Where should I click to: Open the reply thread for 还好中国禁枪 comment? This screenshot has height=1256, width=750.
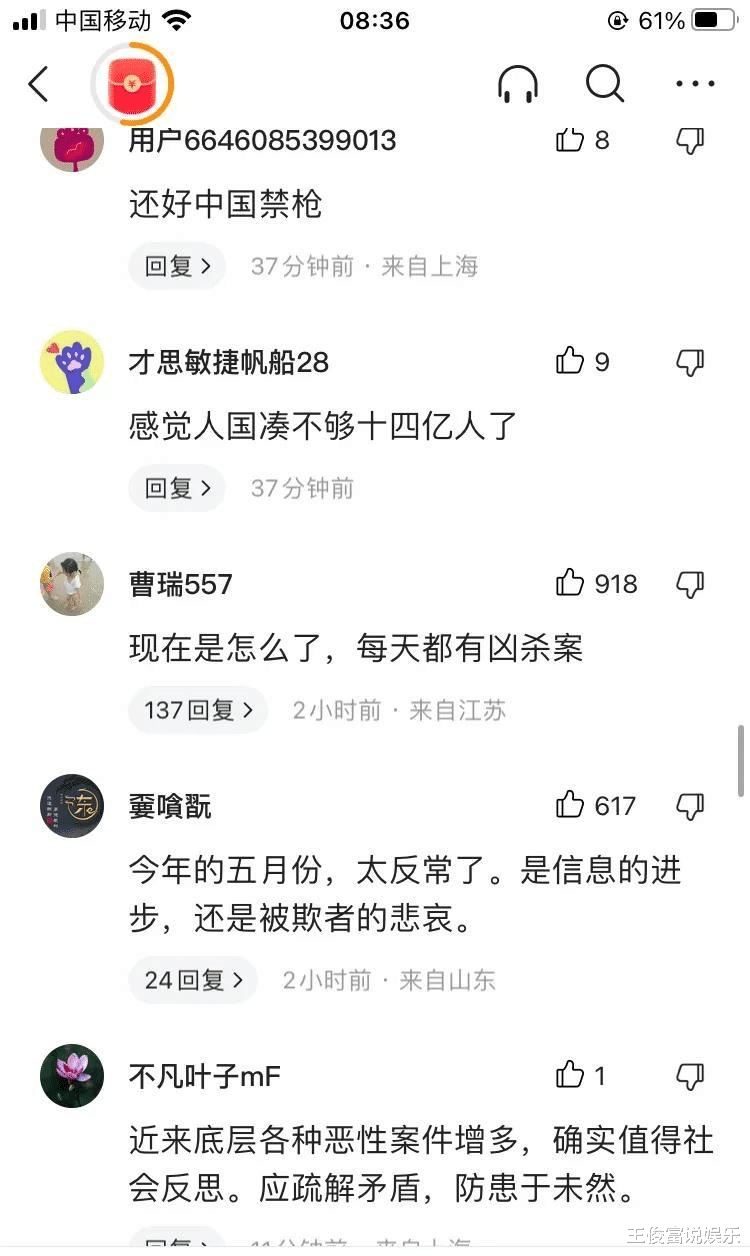176,266
